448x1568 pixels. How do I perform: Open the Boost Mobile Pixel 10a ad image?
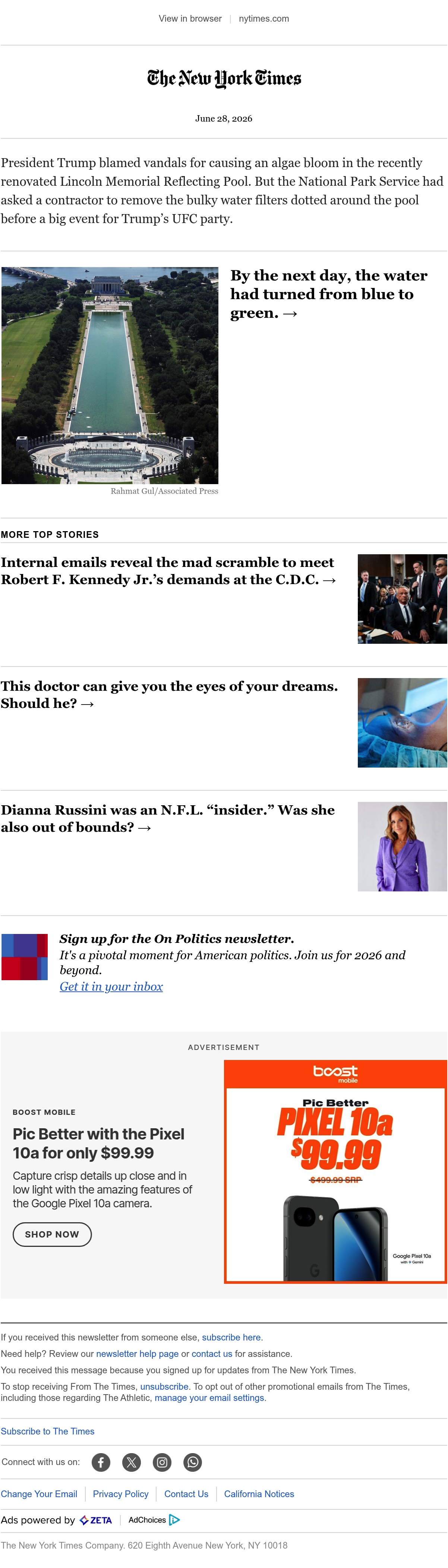(335, 1172)
